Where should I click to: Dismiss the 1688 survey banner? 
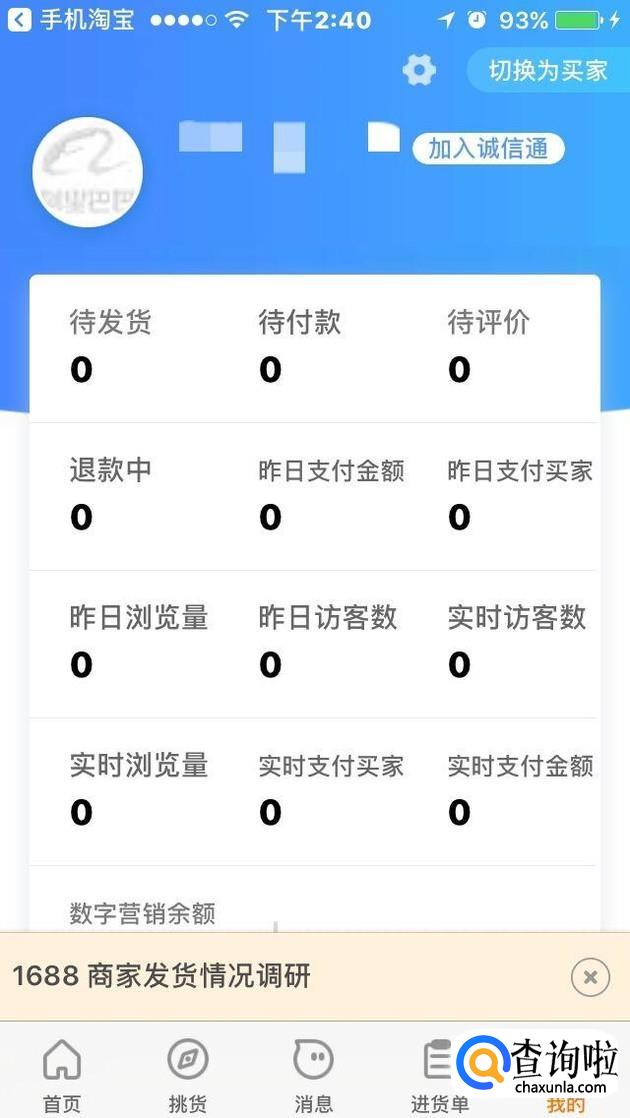pyautogui.click(x=590, y=976)
